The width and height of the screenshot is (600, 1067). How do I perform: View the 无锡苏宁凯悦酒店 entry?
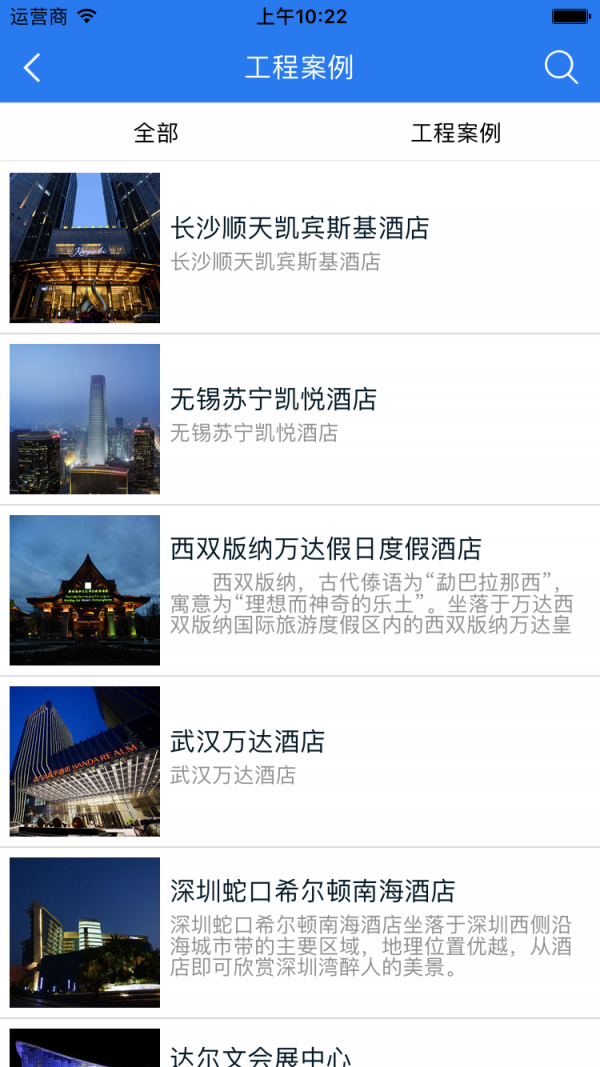300,419
